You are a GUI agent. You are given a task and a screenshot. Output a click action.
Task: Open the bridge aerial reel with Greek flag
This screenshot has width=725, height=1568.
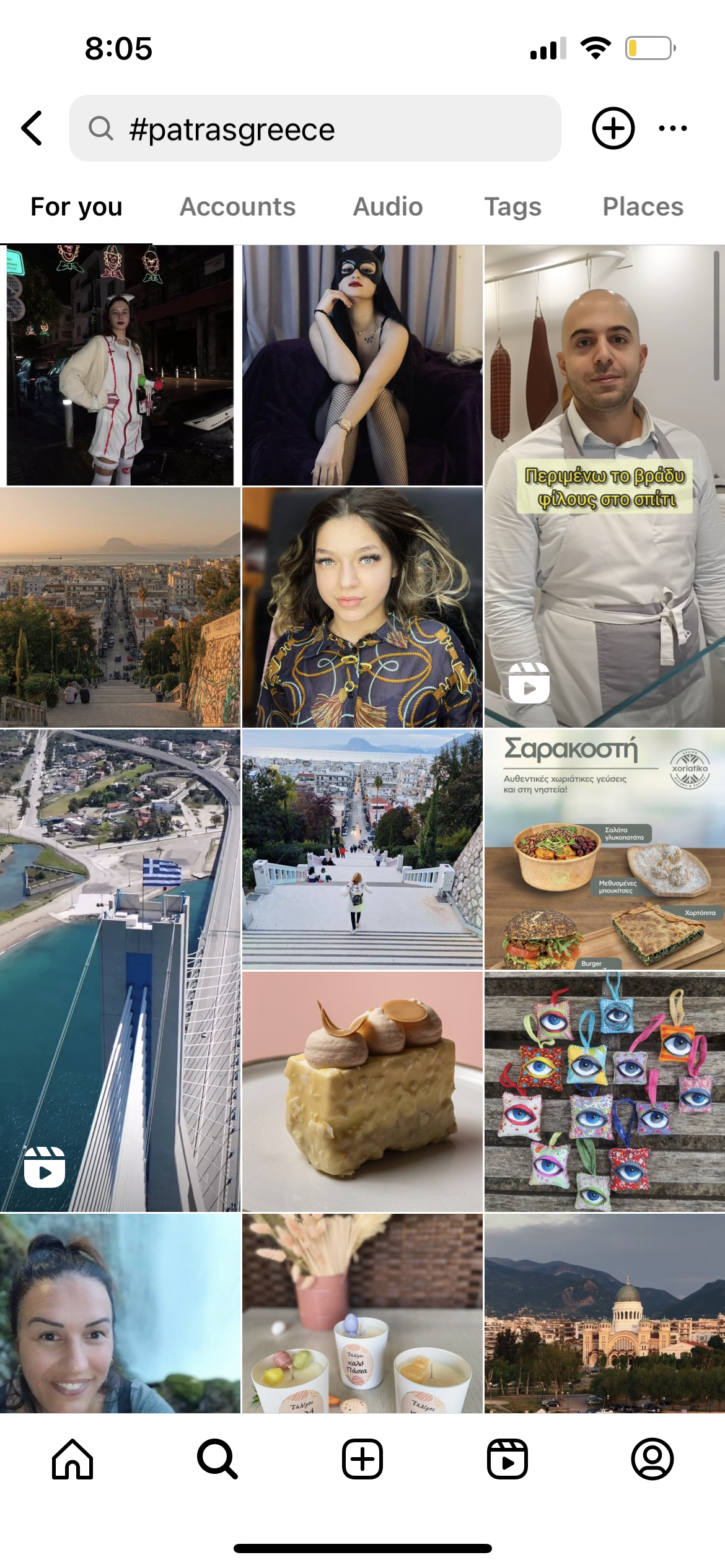click(120, 970)
